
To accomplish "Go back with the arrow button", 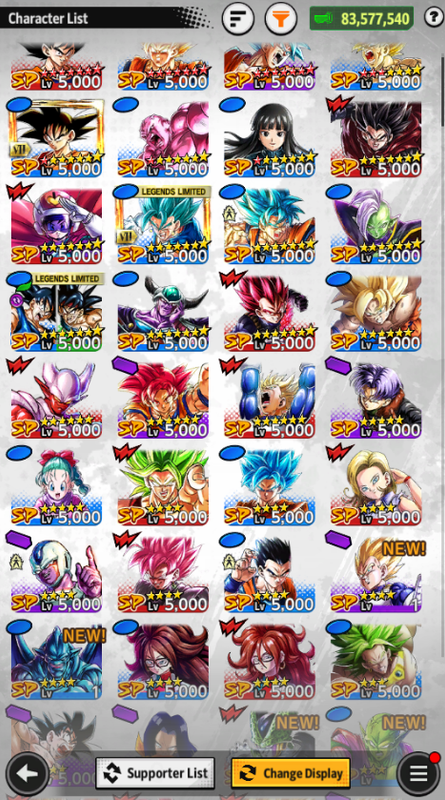I will (x=28, y=773).
